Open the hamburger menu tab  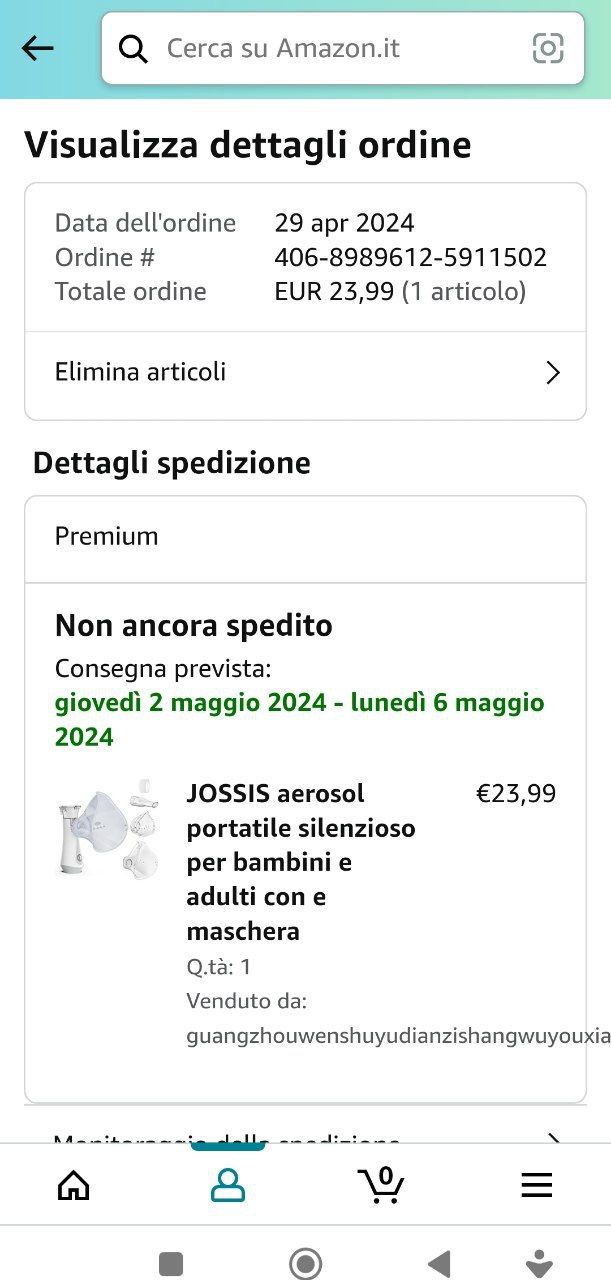(x=537, y=1185)
